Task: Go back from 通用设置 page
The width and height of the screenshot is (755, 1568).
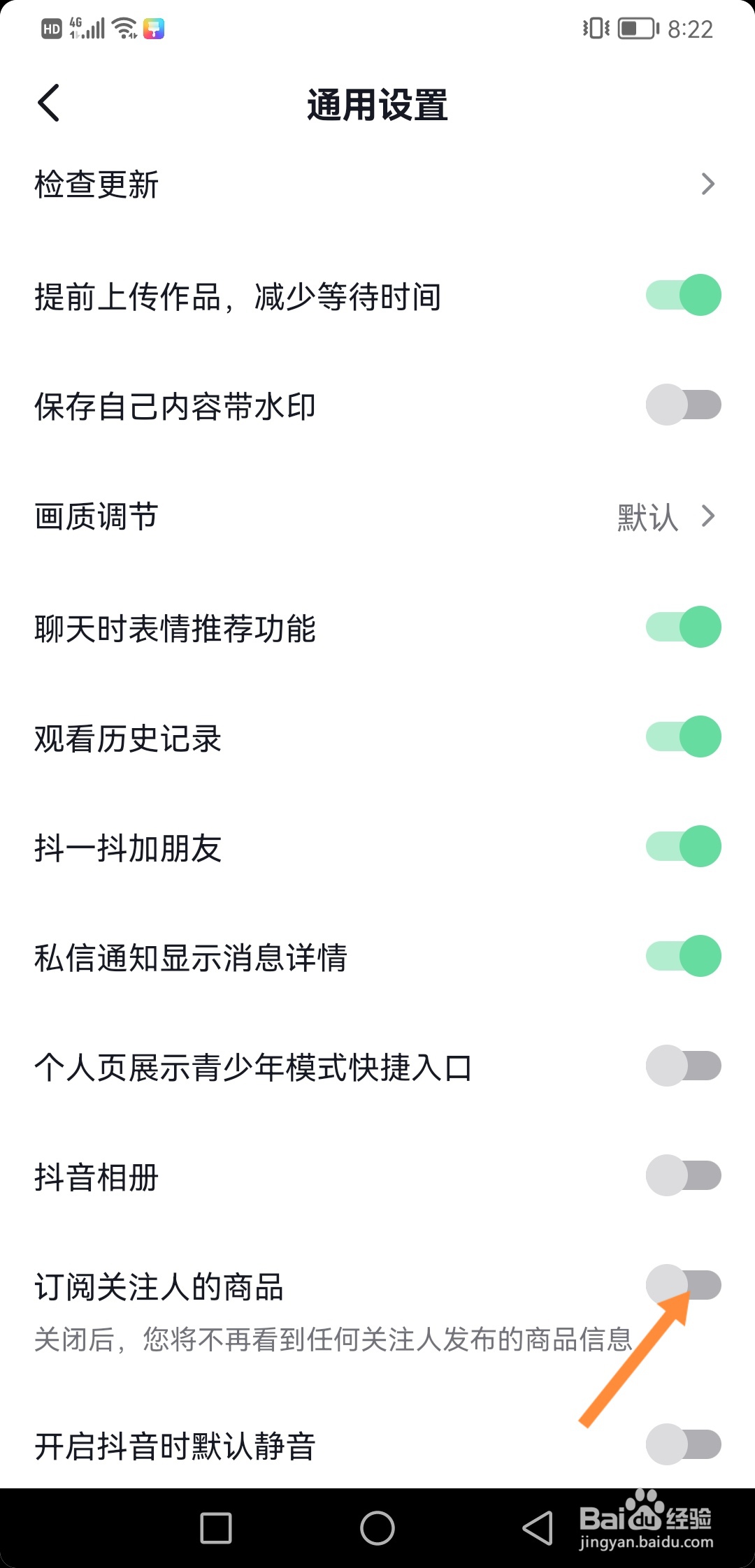Action: tap(49, 103)
